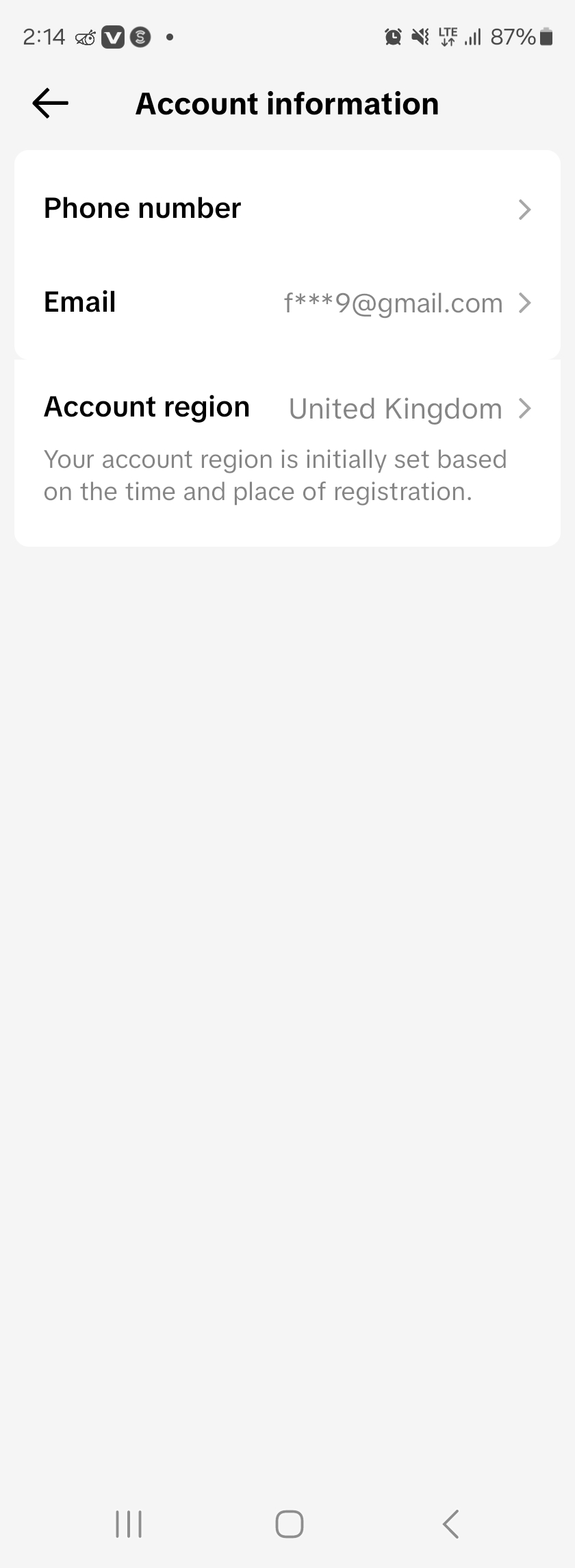The width and height of the screenshot is (575, 1568).
Task: Go back using the top arrow
Action: click(x=50, y=103)
